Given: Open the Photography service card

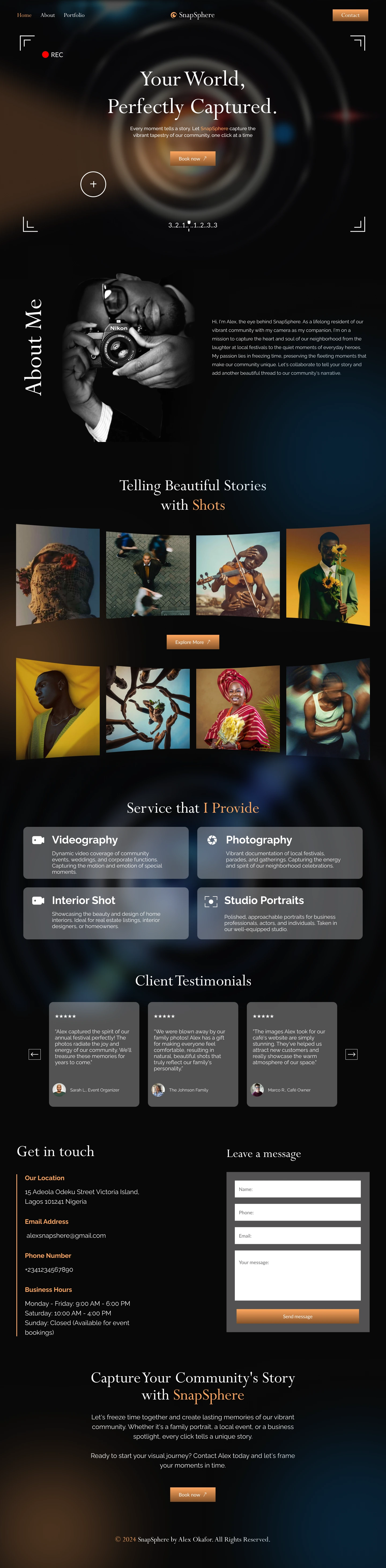Looking at the screenshot, I should pos(280,852).
